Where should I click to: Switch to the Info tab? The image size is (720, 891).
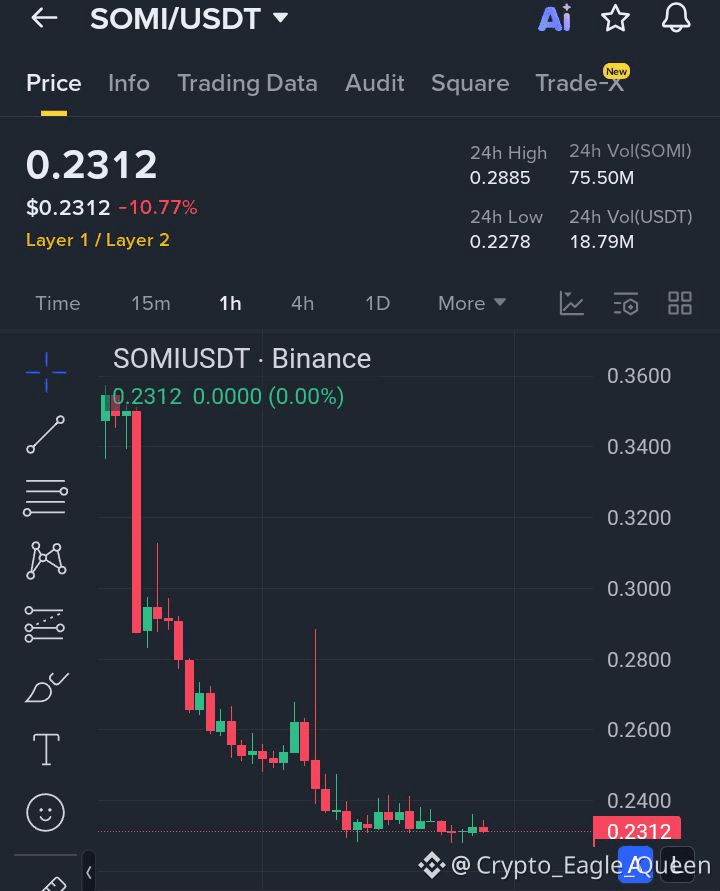click(129, 83)
